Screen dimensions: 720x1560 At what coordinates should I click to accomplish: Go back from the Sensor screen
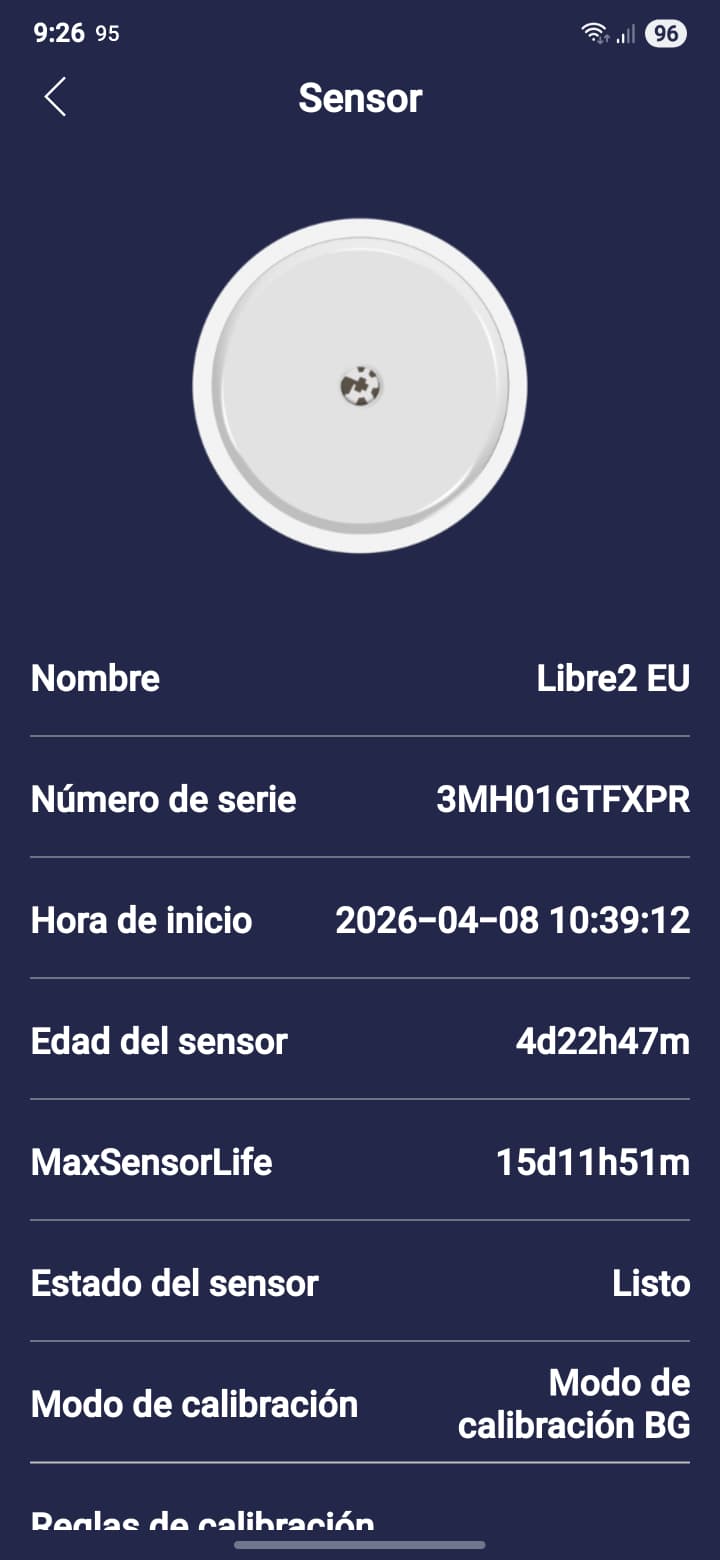55,98
